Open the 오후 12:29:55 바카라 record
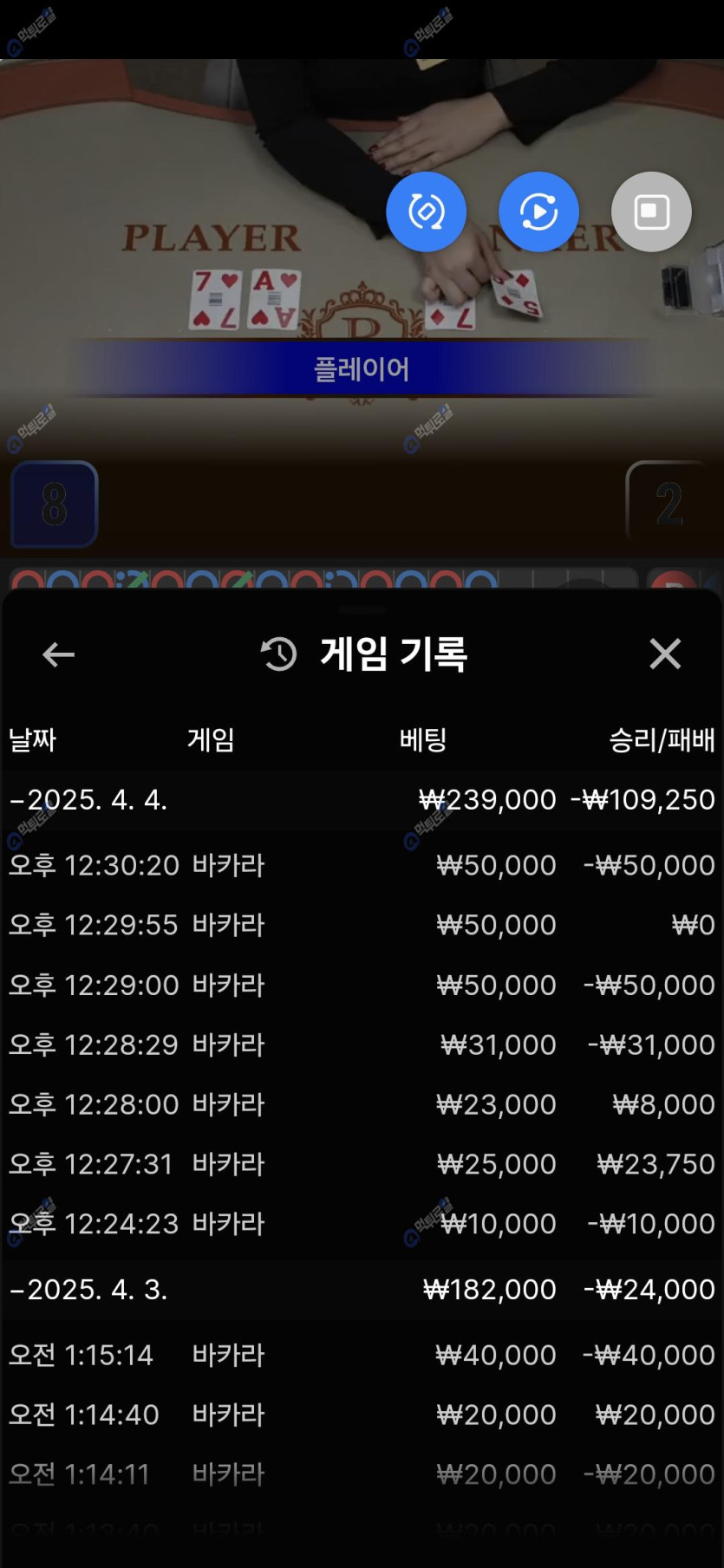724x1568 pixels. coord(361,925)
